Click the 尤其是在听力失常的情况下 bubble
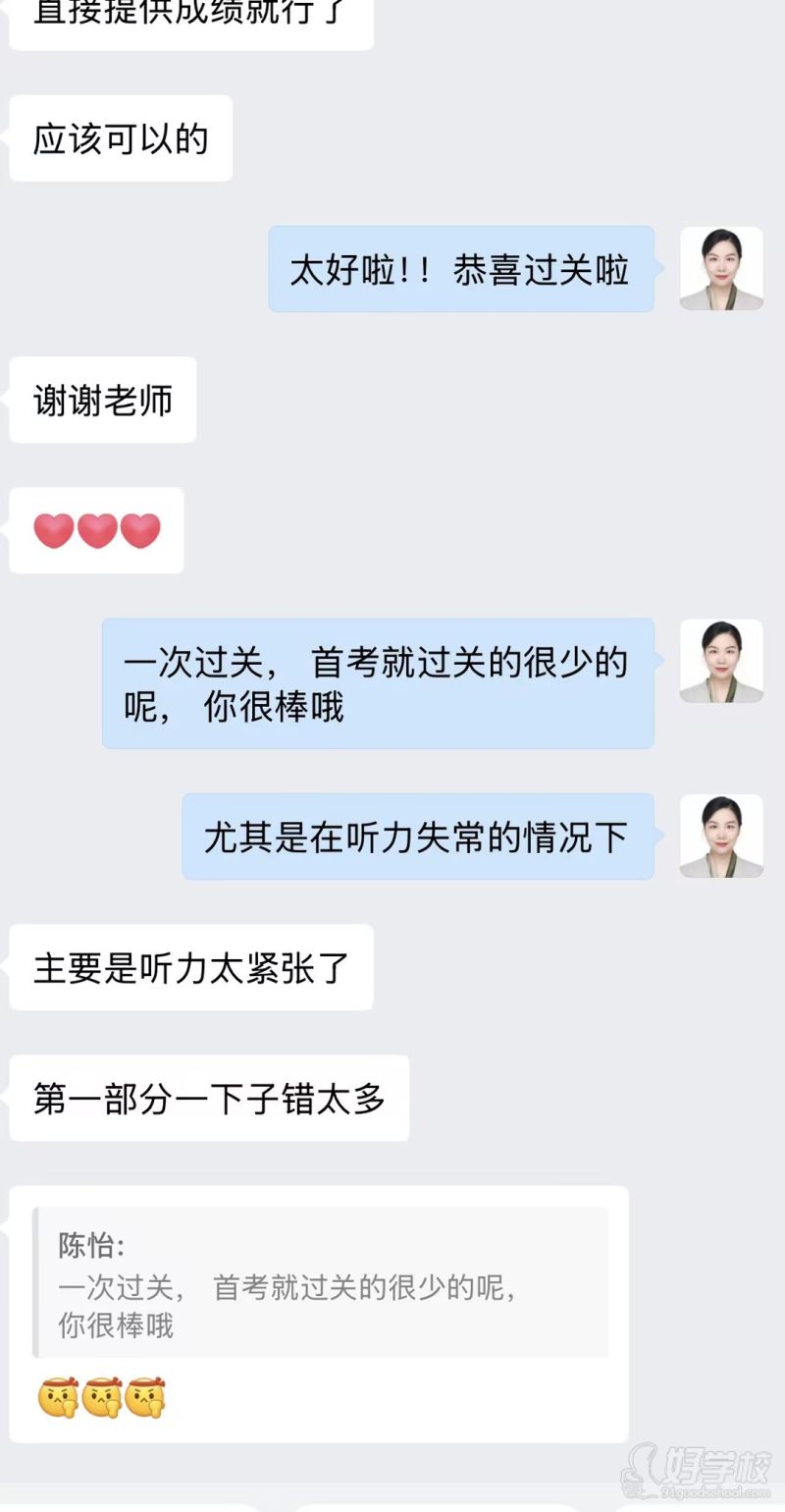Screen dimensions: 785x1512 click(416, 836)
